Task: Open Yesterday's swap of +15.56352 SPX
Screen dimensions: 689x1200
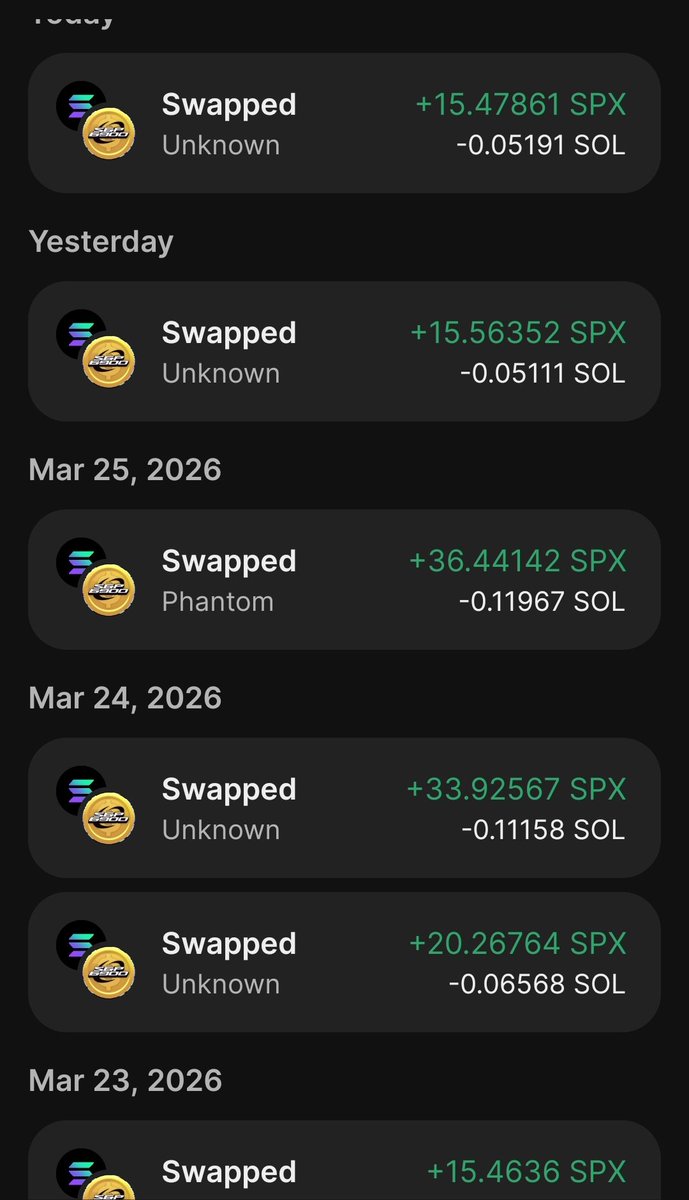Action: [344, 351]
